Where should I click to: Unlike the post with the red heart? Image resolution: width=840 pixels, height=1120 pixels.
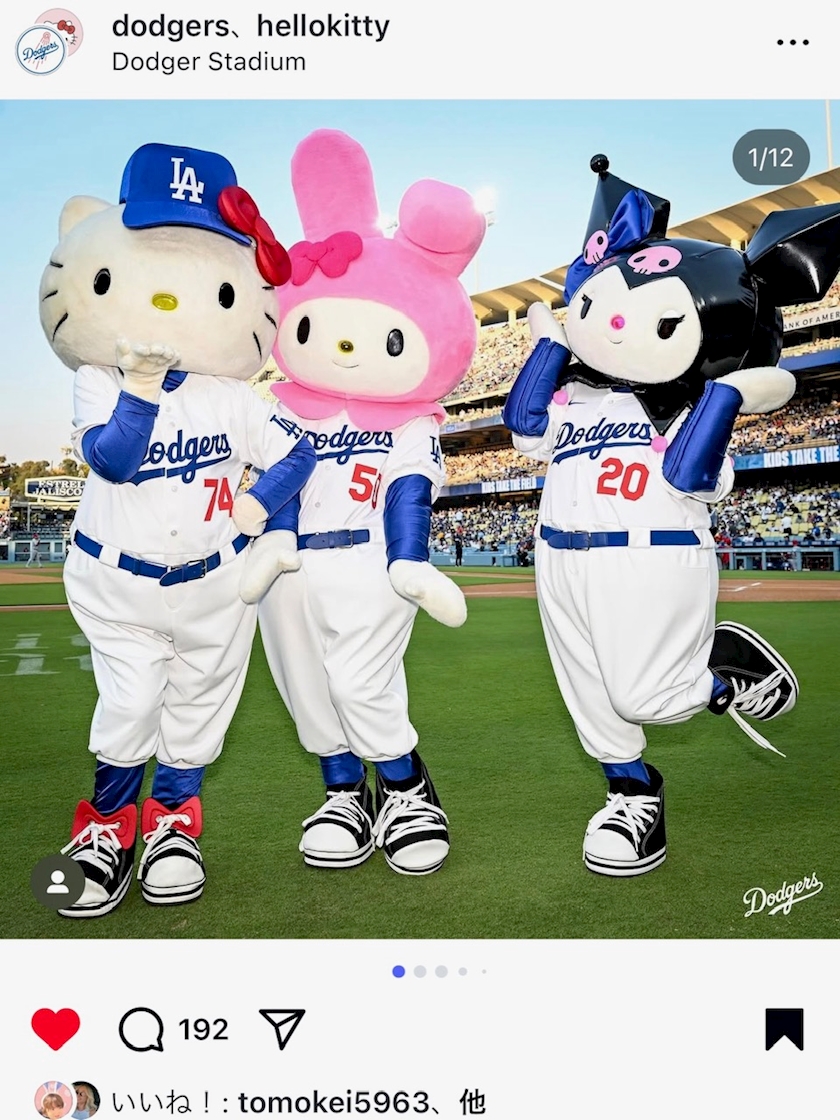[56, 1029]
